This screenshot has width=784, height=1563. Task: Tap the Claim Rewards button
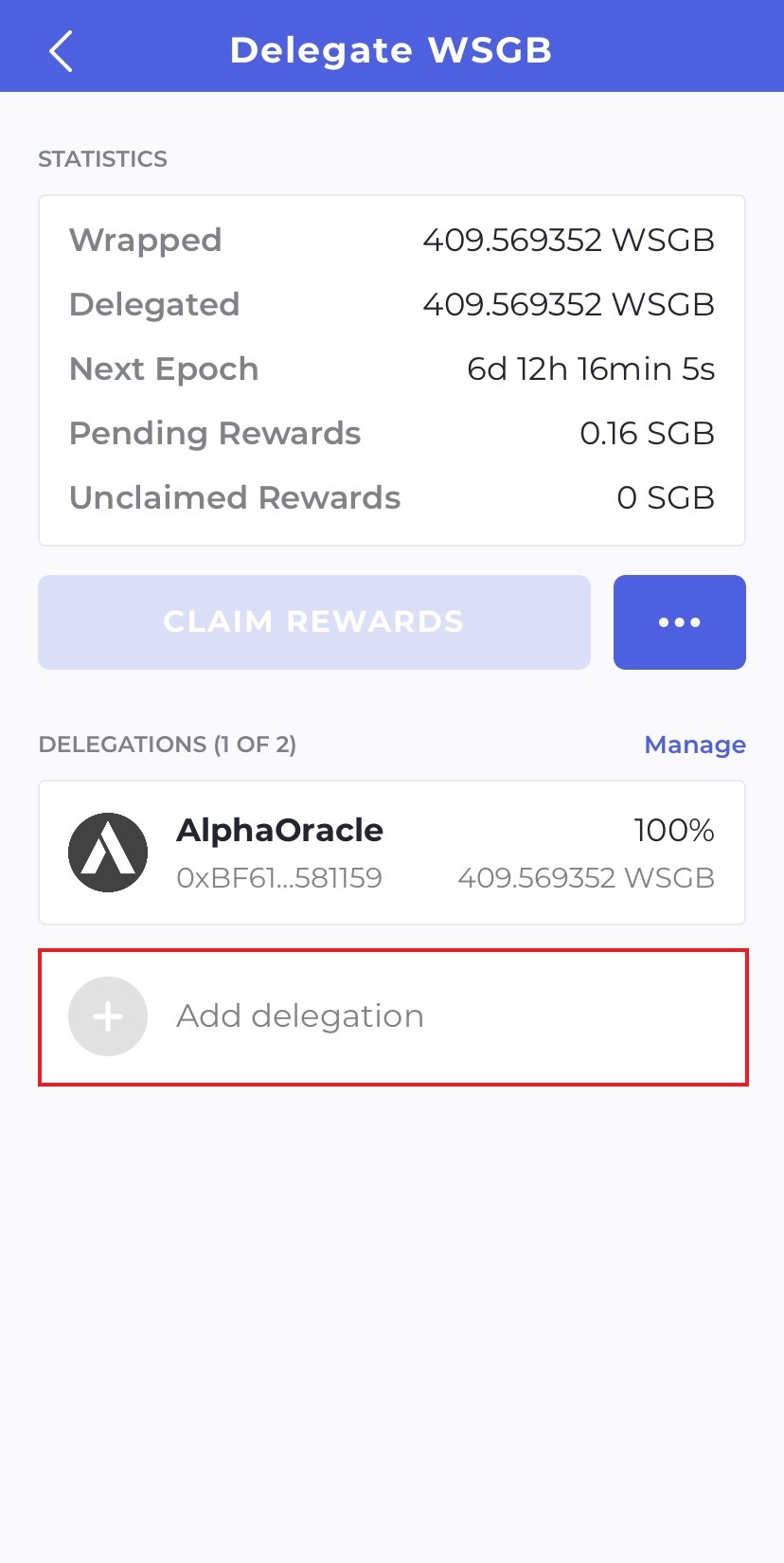(313, 622)
